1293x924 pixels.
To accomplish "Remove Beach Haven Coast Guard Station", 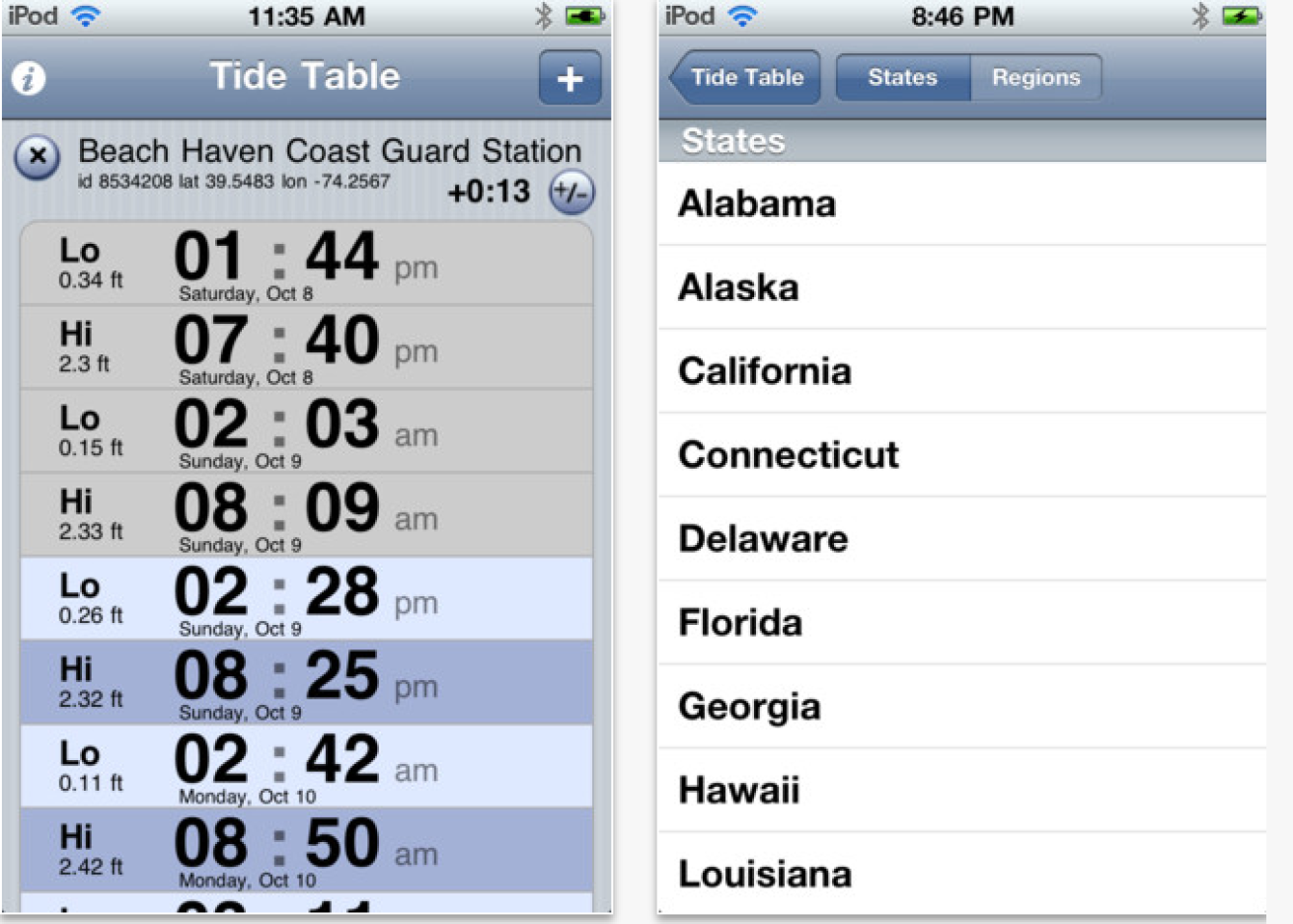I will (38, 156).
